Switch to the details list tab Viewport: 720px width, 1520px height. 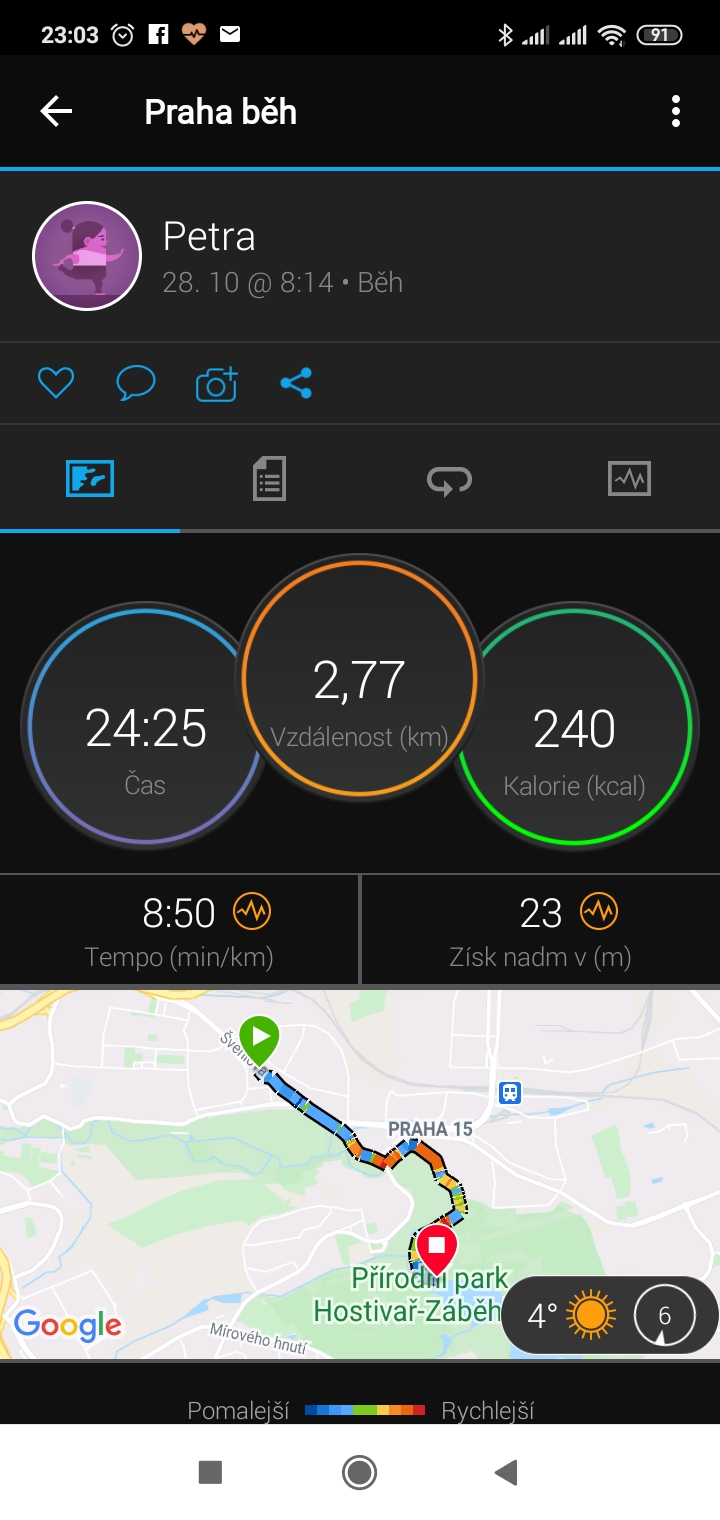(x=269, y=479)
